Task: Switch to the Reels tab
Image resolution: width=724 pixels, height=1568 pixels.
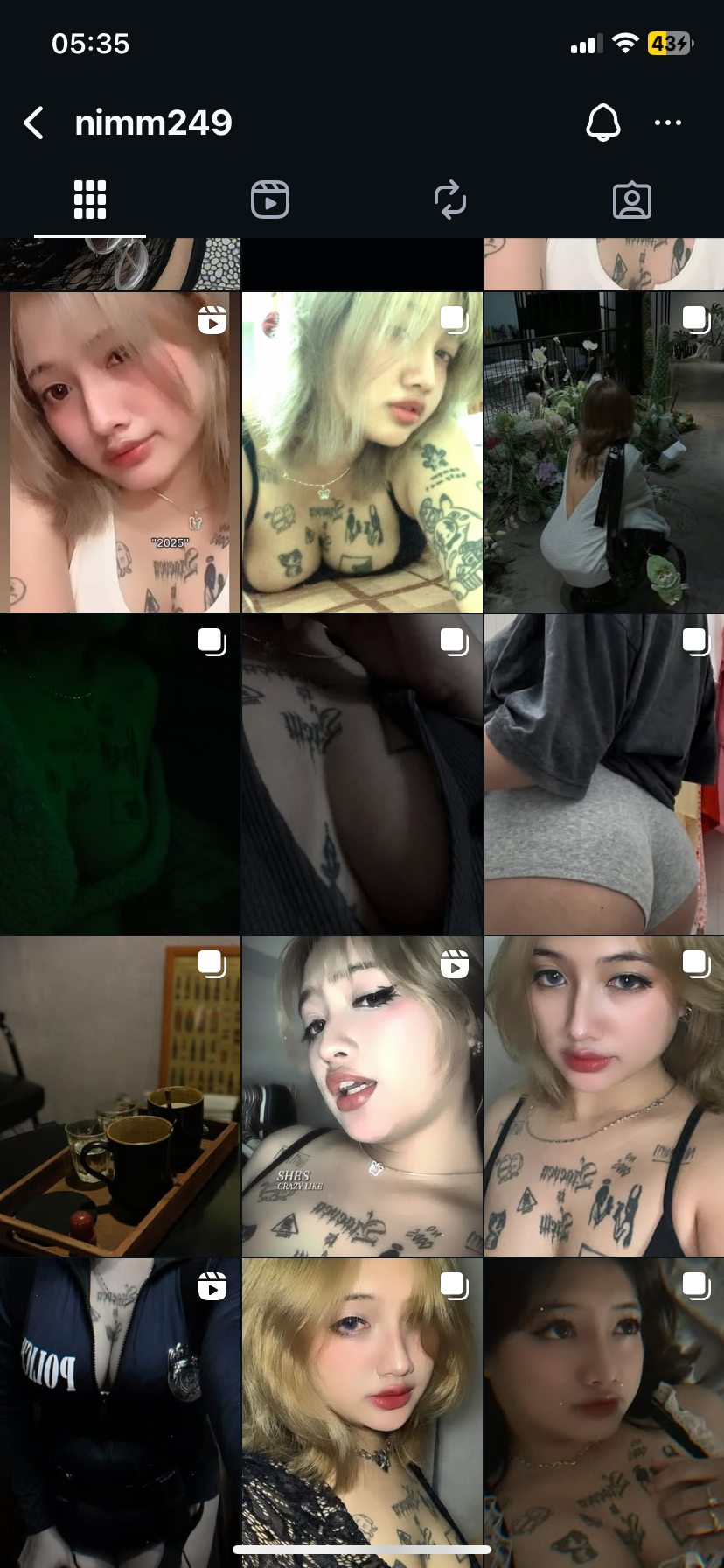Action: [270, 200]
